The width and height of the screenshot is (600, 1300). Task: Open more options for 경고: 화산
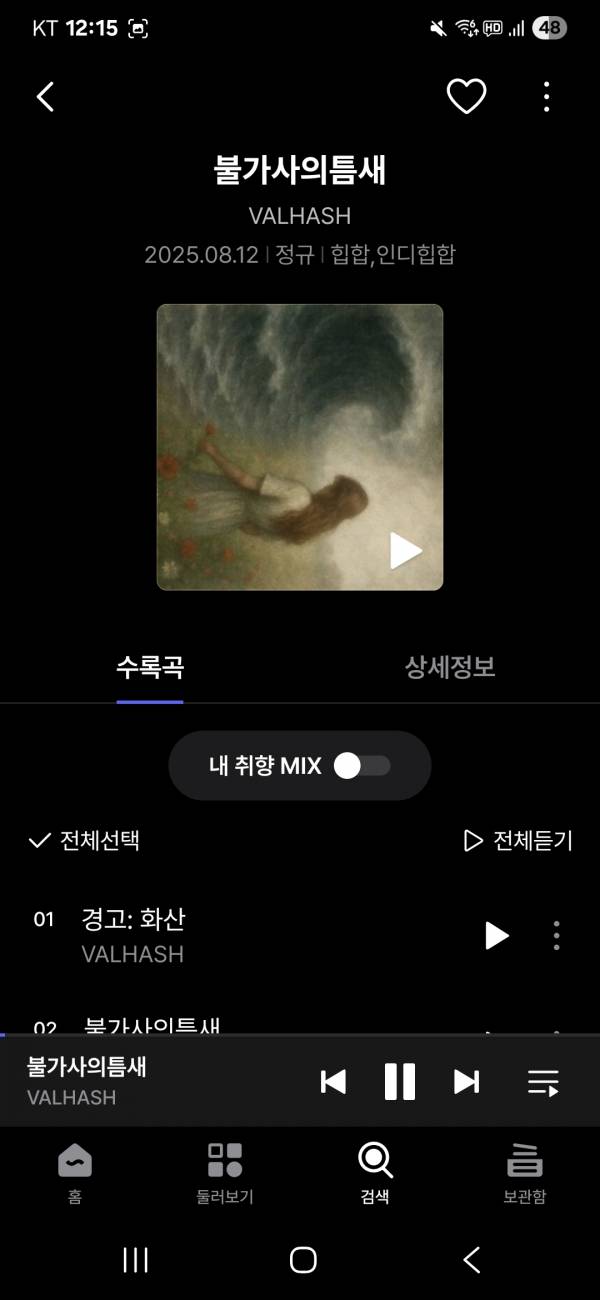click(x=556, y=935)
